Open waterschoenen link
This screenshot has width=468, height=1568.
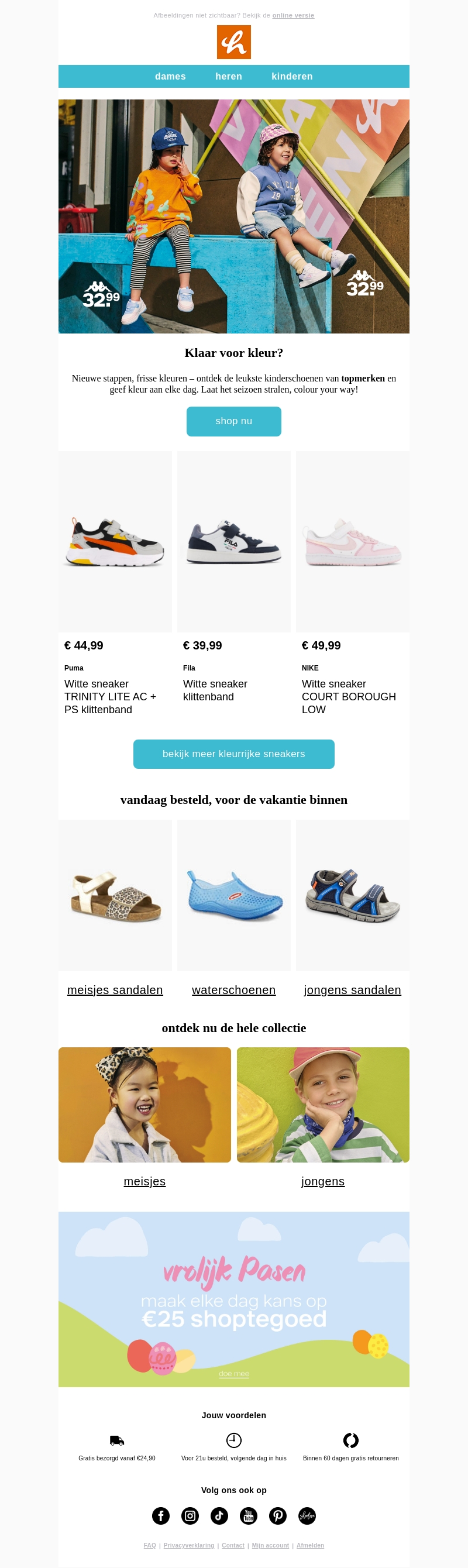[233, 990]
